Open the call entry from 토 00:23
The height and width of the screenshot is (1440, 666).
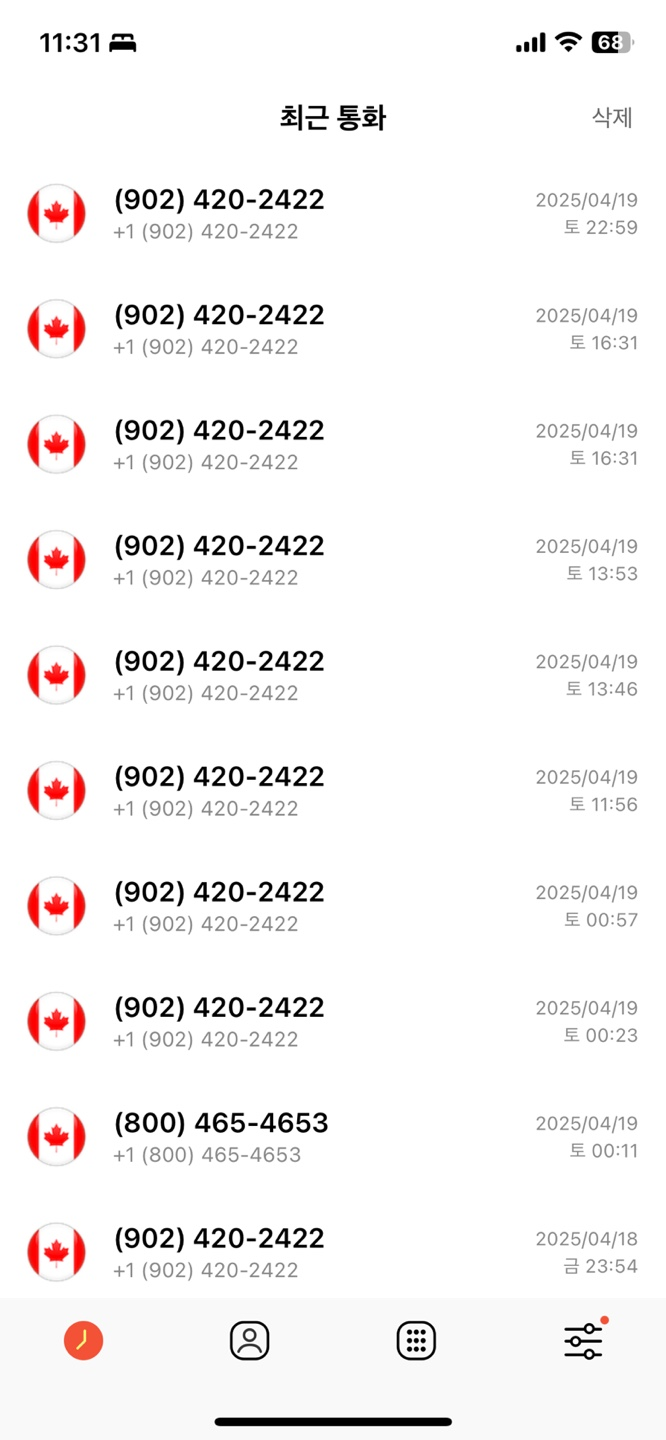[333, 1021]
